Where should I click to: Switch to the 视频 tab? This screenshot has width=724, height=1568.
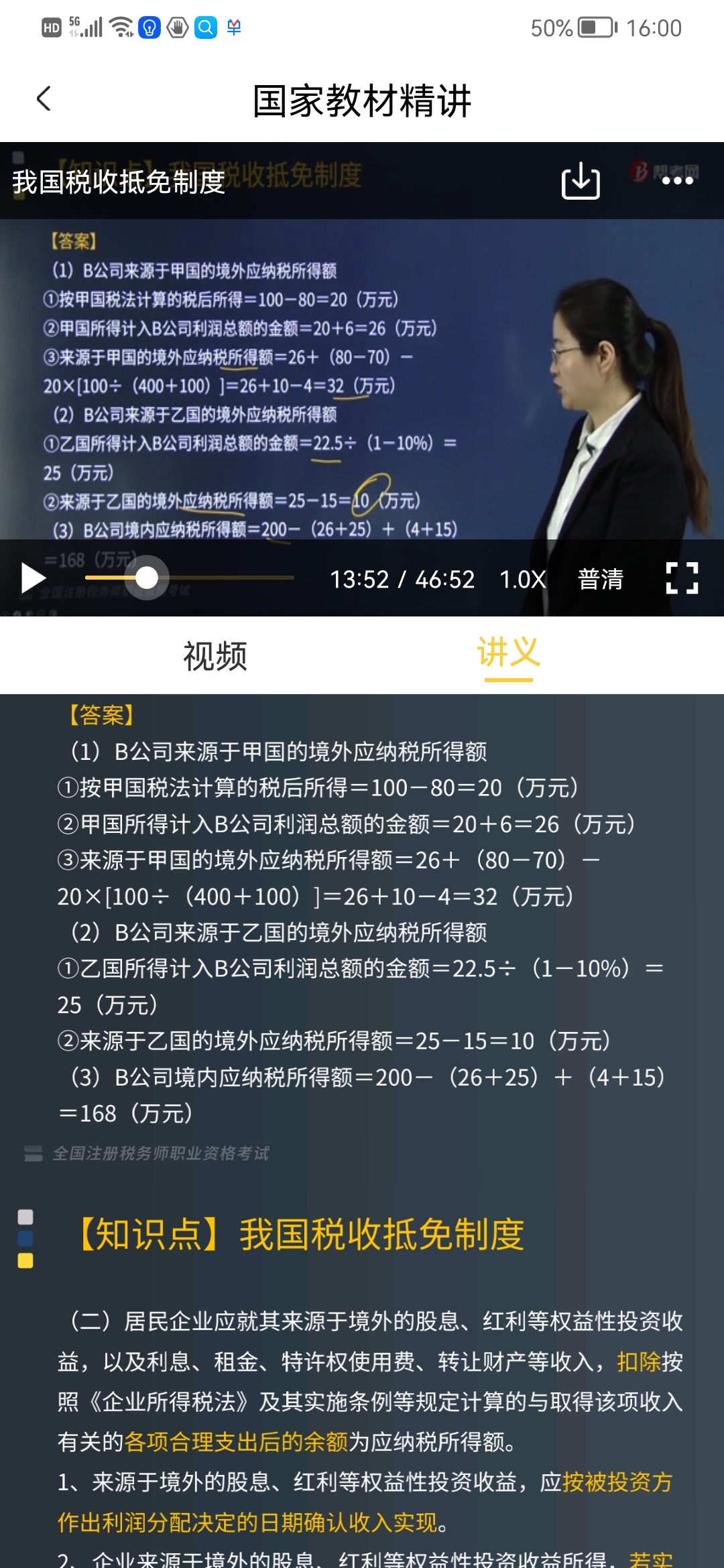coord(215,656)
